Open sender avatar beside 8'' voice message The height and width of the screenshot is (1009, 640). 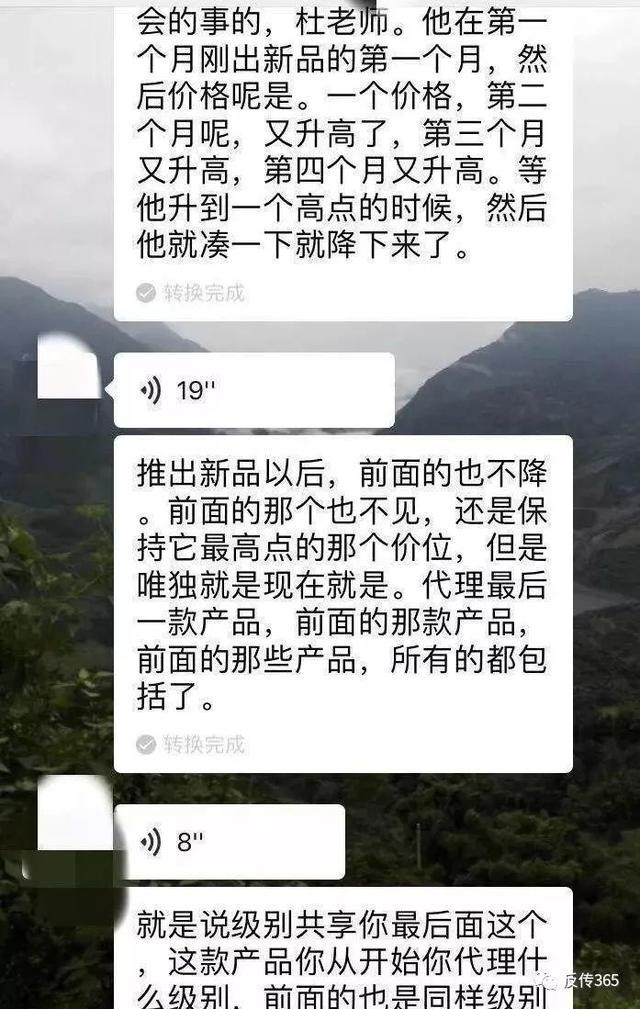[74, 813]
